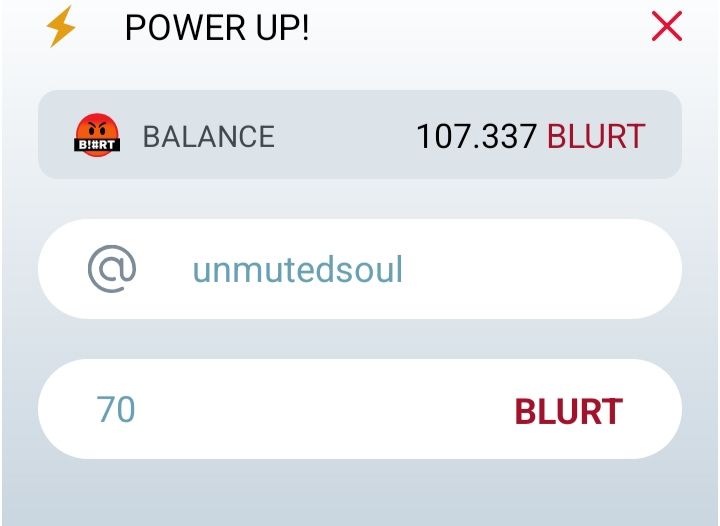Image resolution: width=720 pixels, height=526 pixels.
Task: Close the Power Up dialog
Action: 666,27
